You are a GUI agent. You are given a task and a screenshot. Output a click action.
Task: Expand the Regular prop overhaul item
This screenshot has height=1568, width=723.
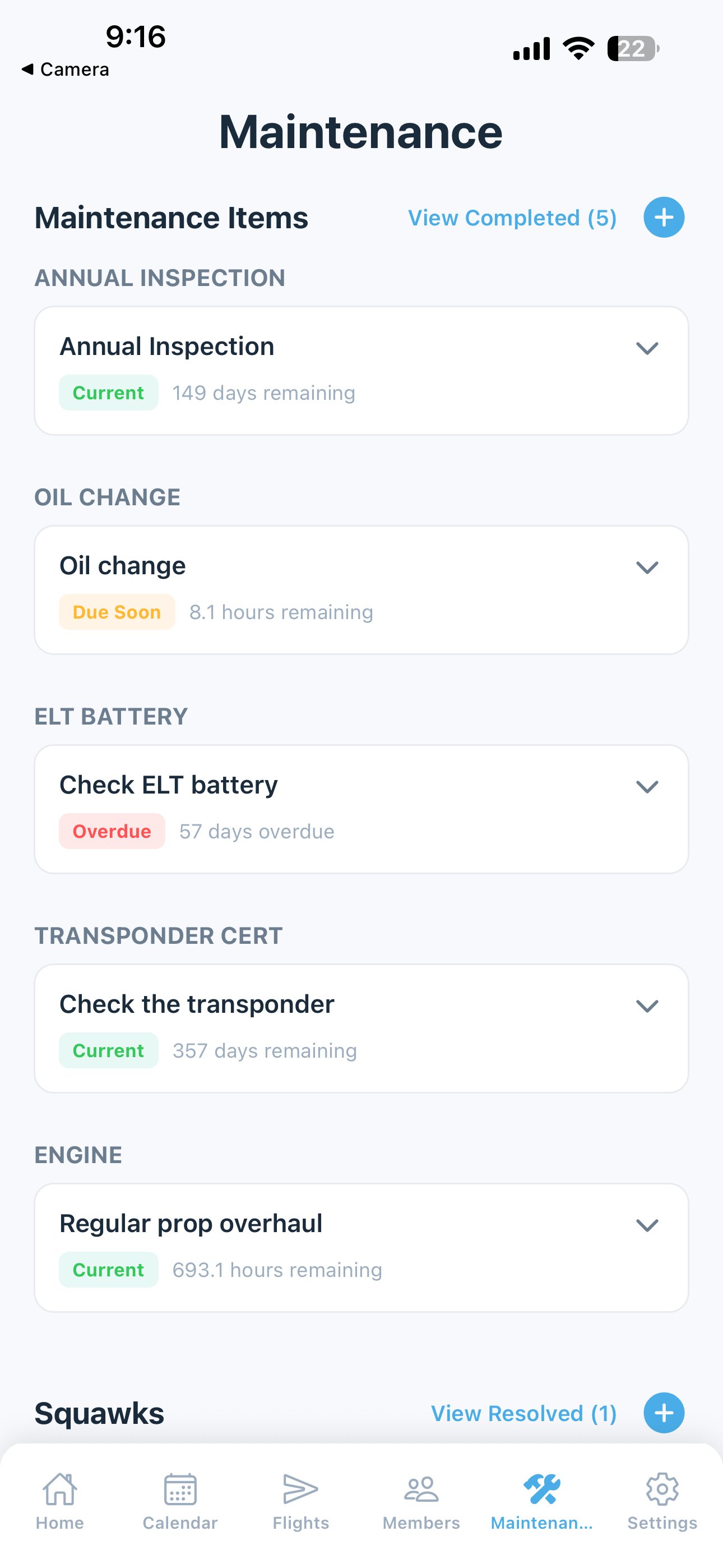[647, 1225]
